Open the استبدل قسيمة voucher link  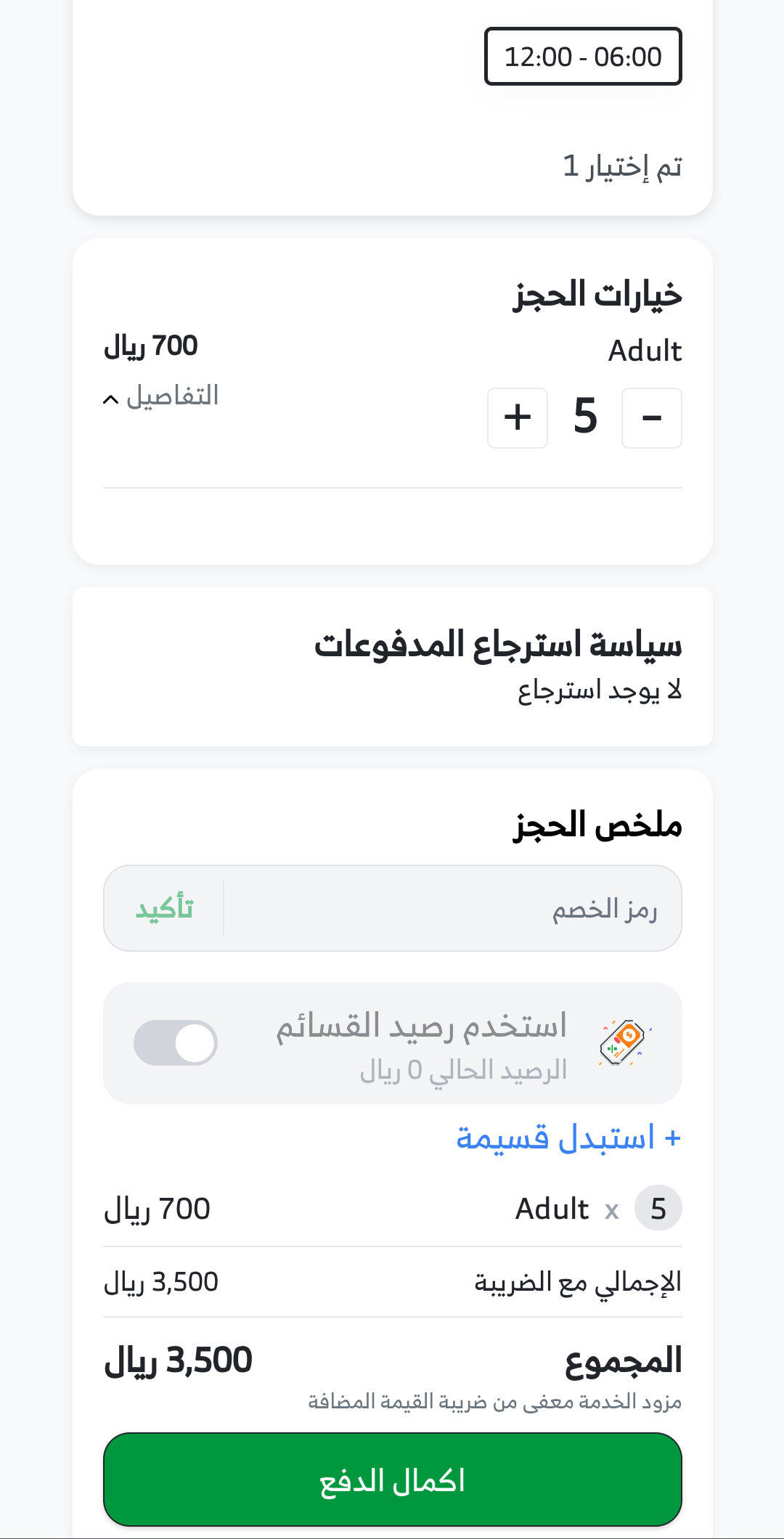tap(568, 1138)
